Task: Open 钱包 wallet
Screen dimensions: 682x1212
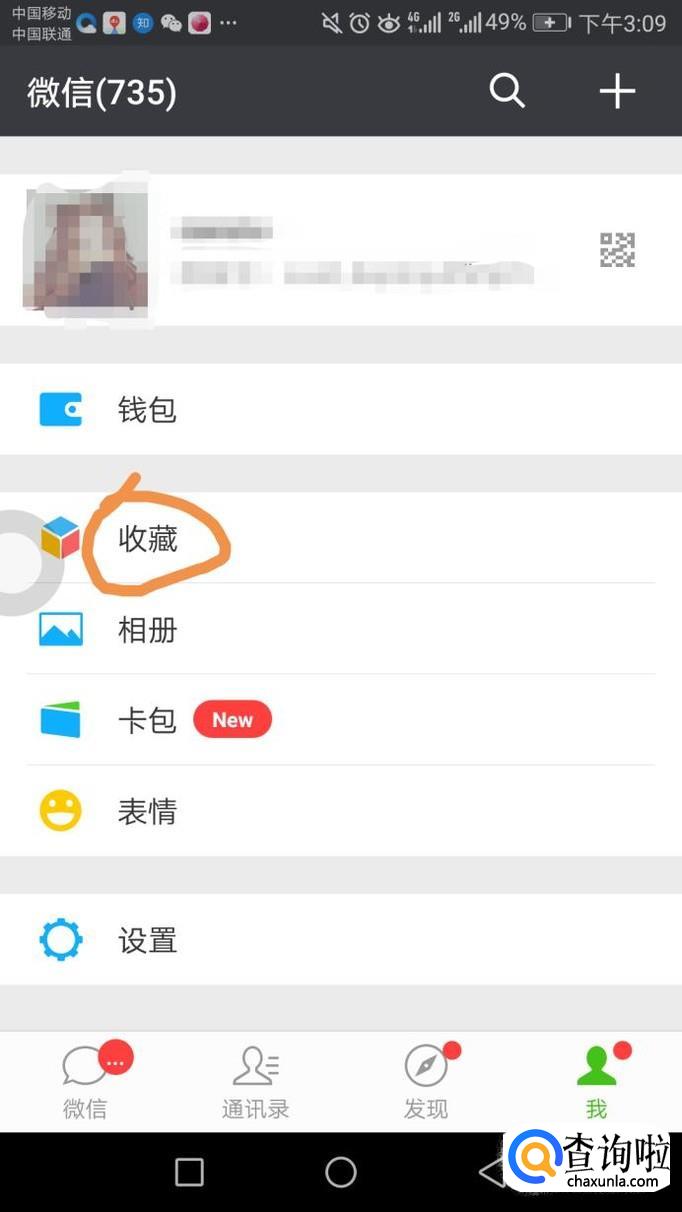Action: [x=341, y=409]
